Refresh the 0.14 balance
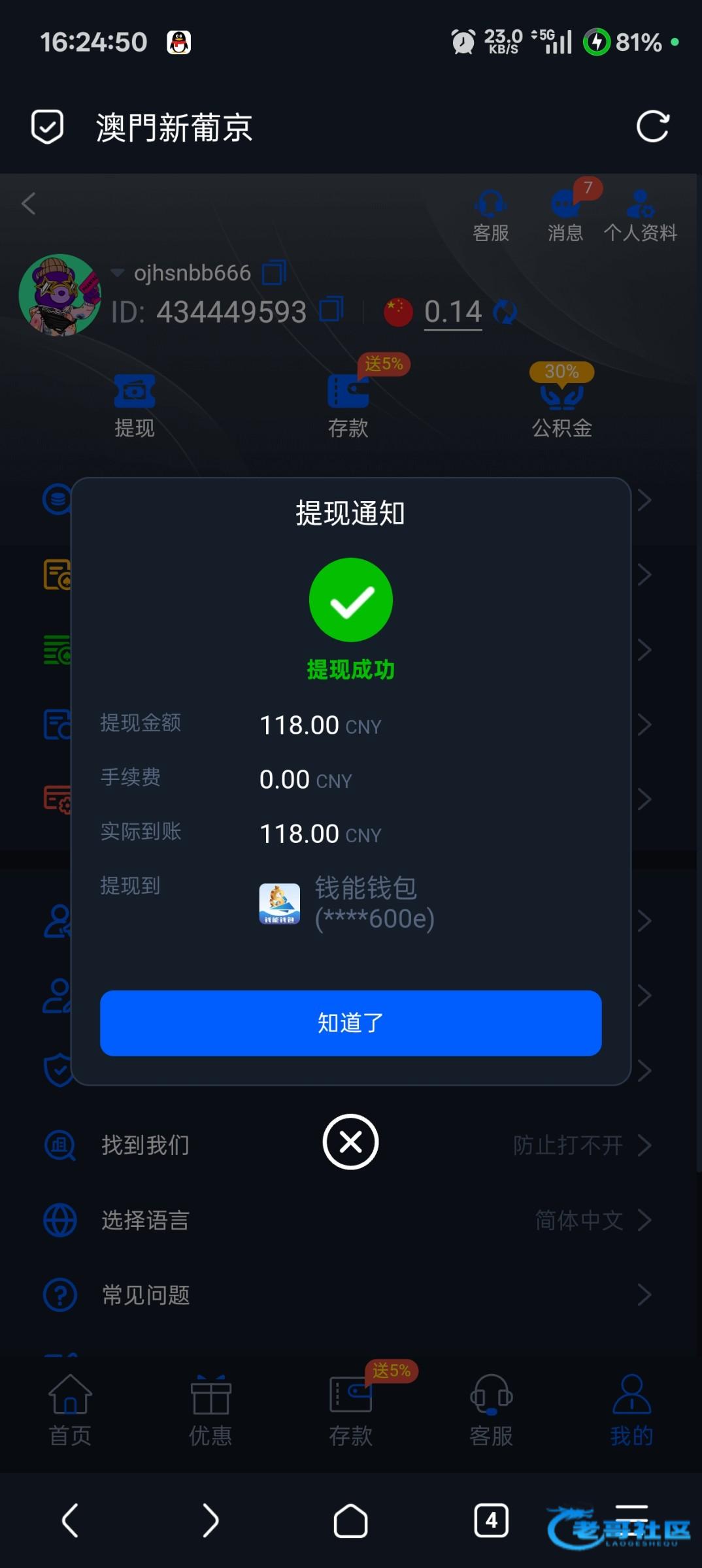Viewport: 702px width, 1568px height. coord(505,312)
